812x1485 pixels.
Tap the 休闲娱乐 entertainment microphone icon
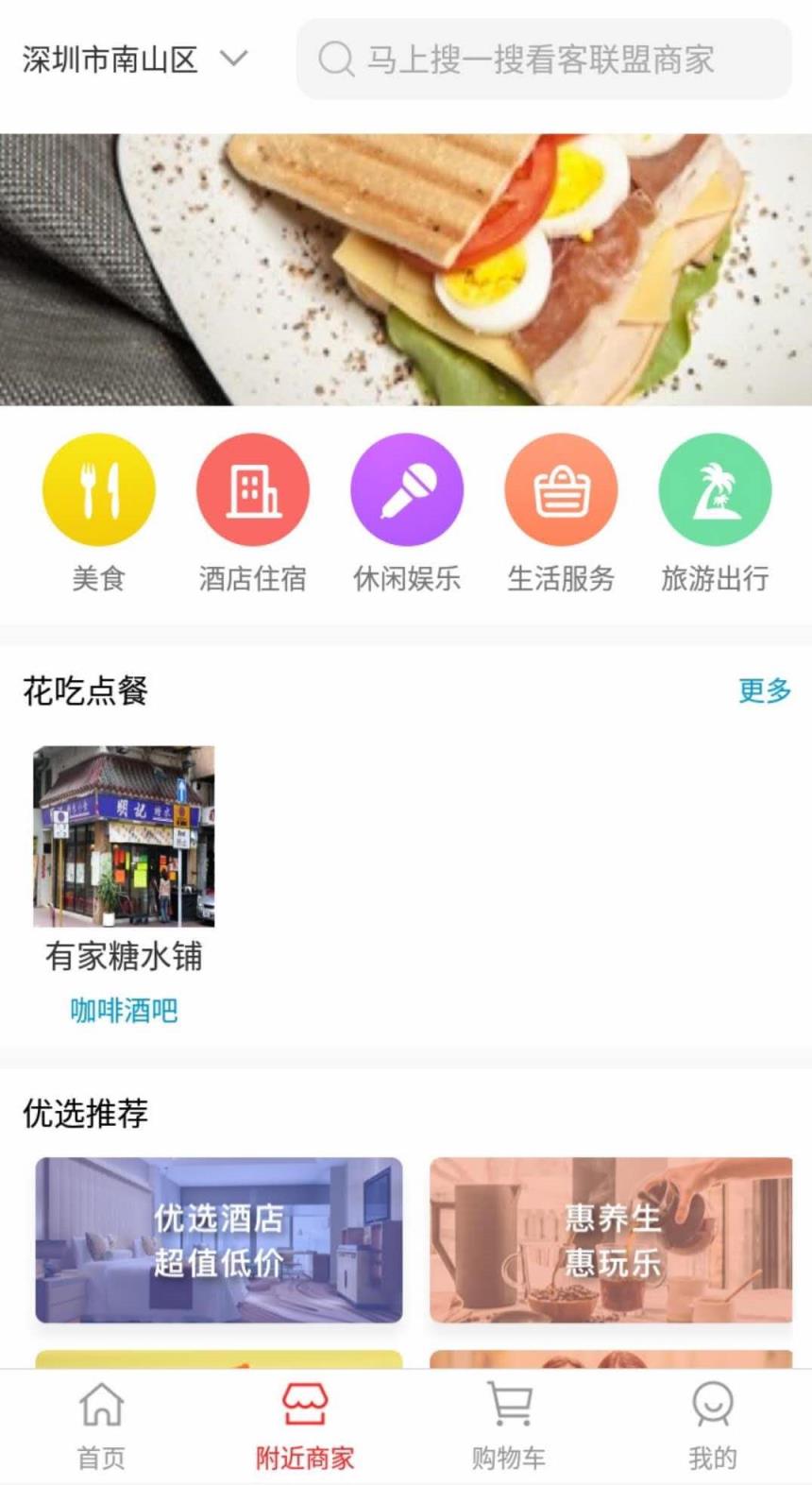(407, 489)
